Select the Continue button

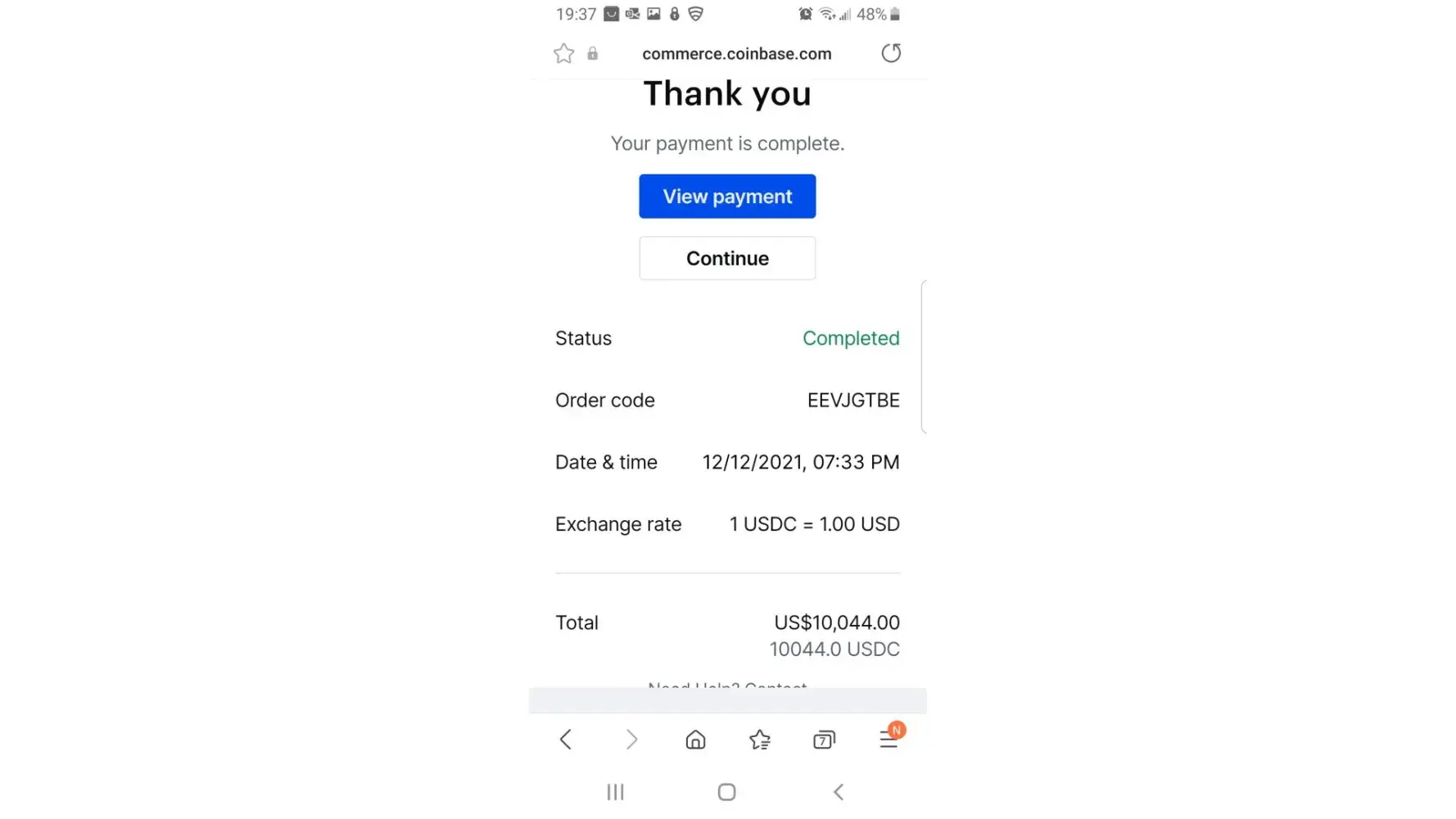(727, 259)
